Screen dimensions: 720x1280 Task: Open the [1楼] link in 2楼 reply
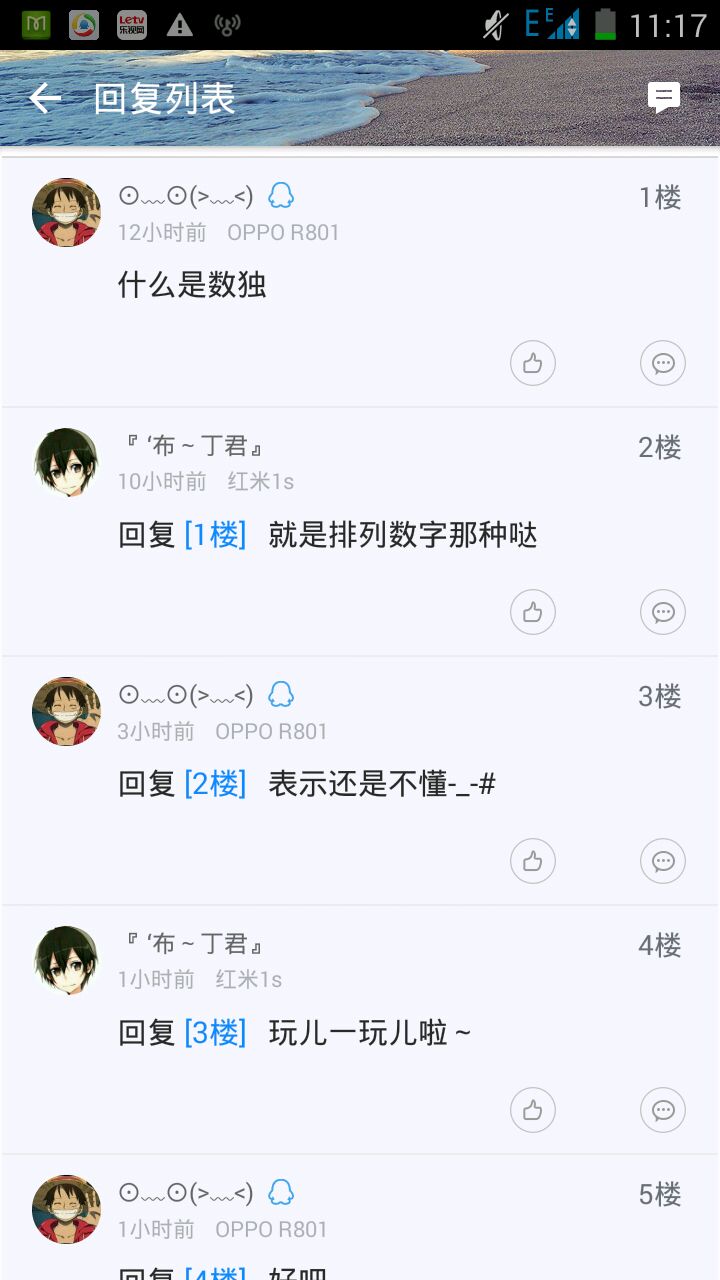coord(215,535)
